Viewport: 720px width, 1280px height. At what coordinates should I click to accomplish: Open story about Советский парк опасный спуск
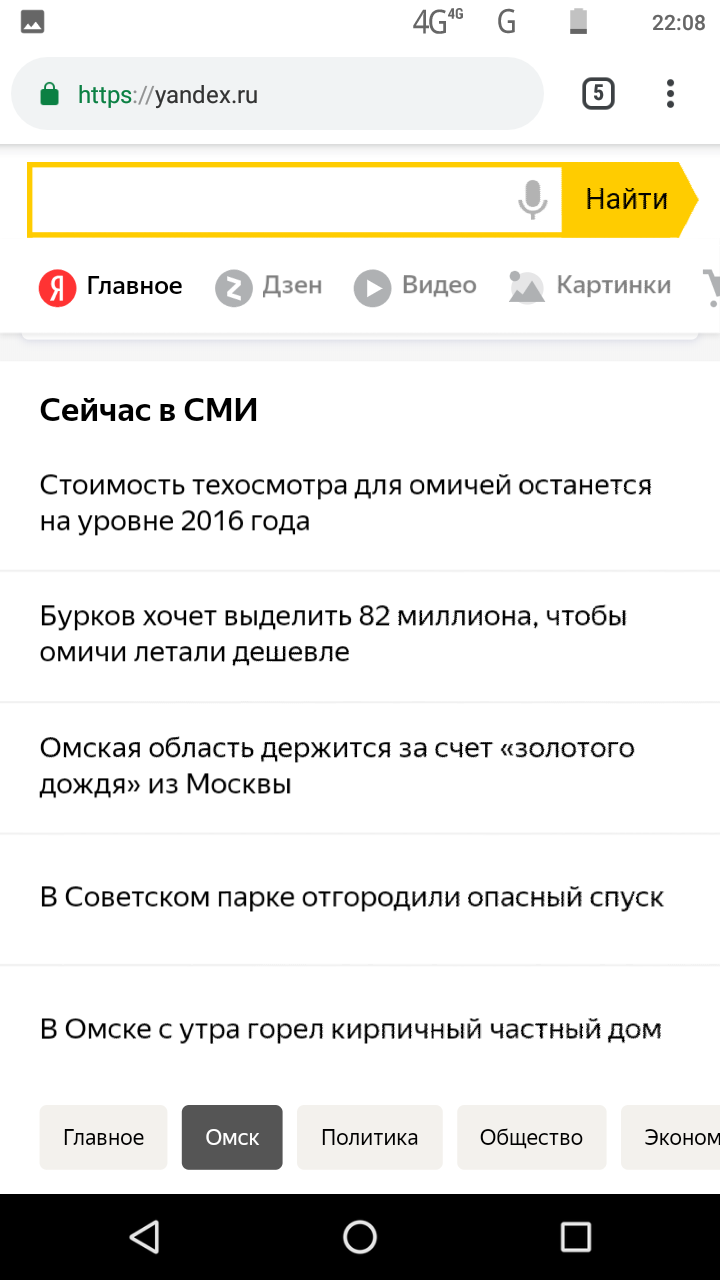pyautogui.click(x=351, y=897)
